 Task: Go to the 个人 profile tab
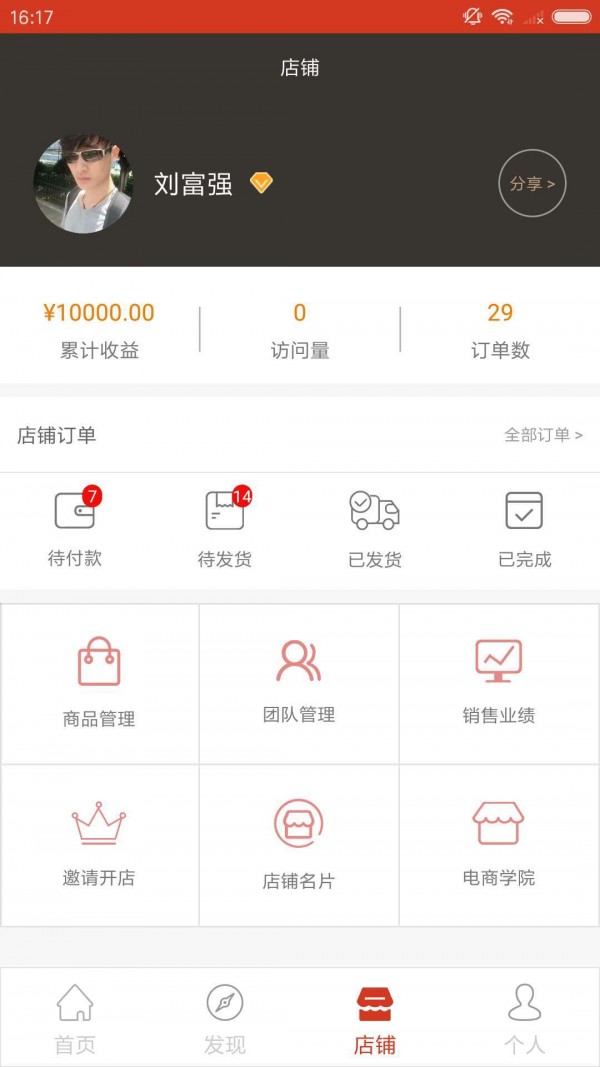tap(524, 1018)
